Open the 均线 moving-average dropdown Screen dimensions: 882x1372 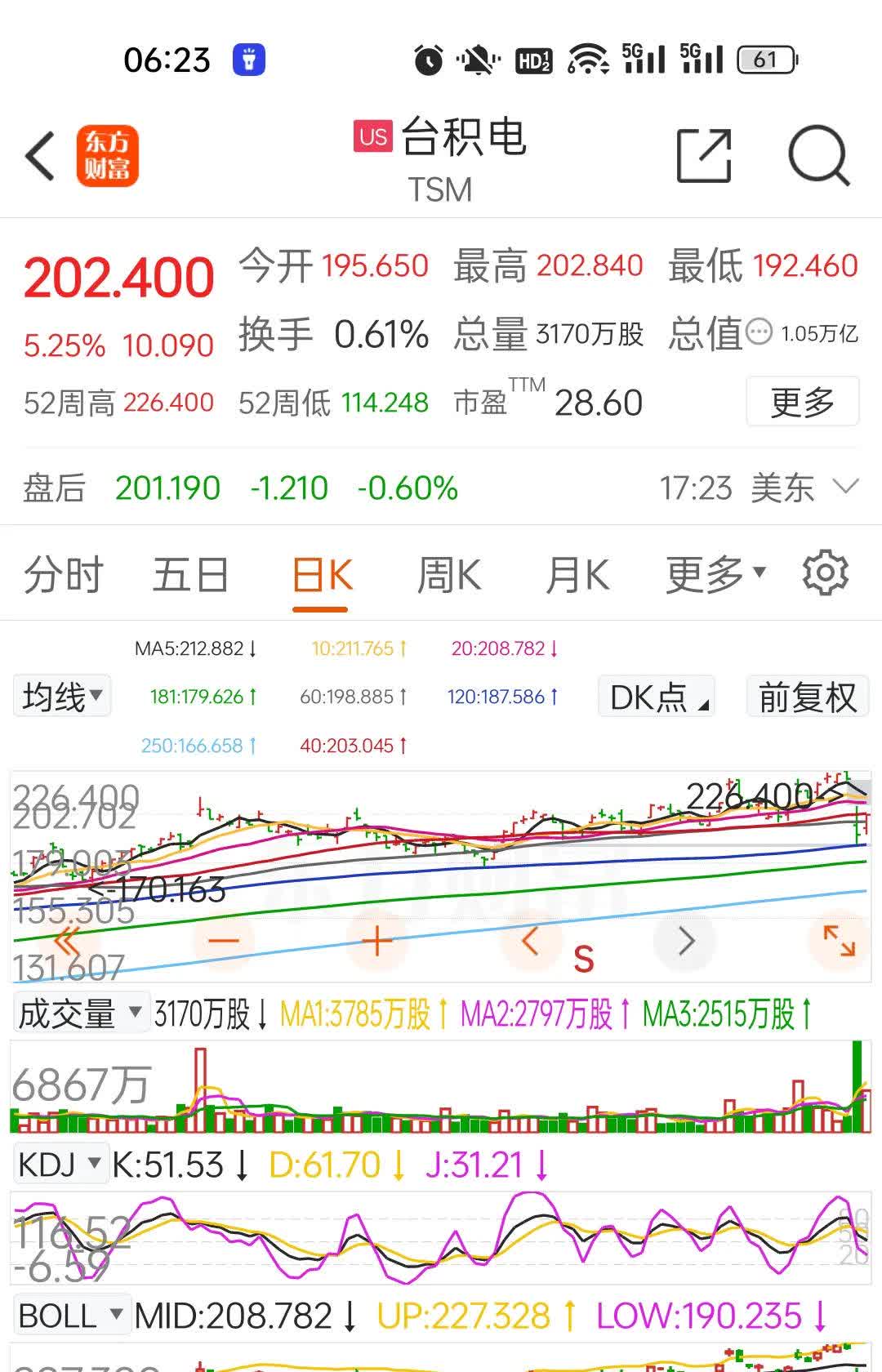61,696
